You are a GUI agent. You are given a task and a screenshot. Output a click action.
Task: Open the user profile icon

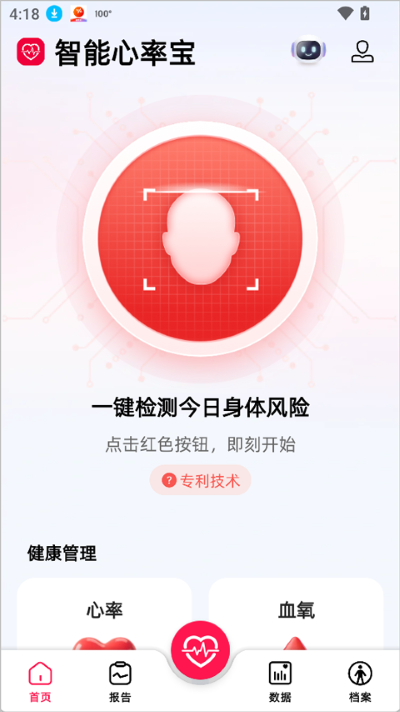click(362, 51)
